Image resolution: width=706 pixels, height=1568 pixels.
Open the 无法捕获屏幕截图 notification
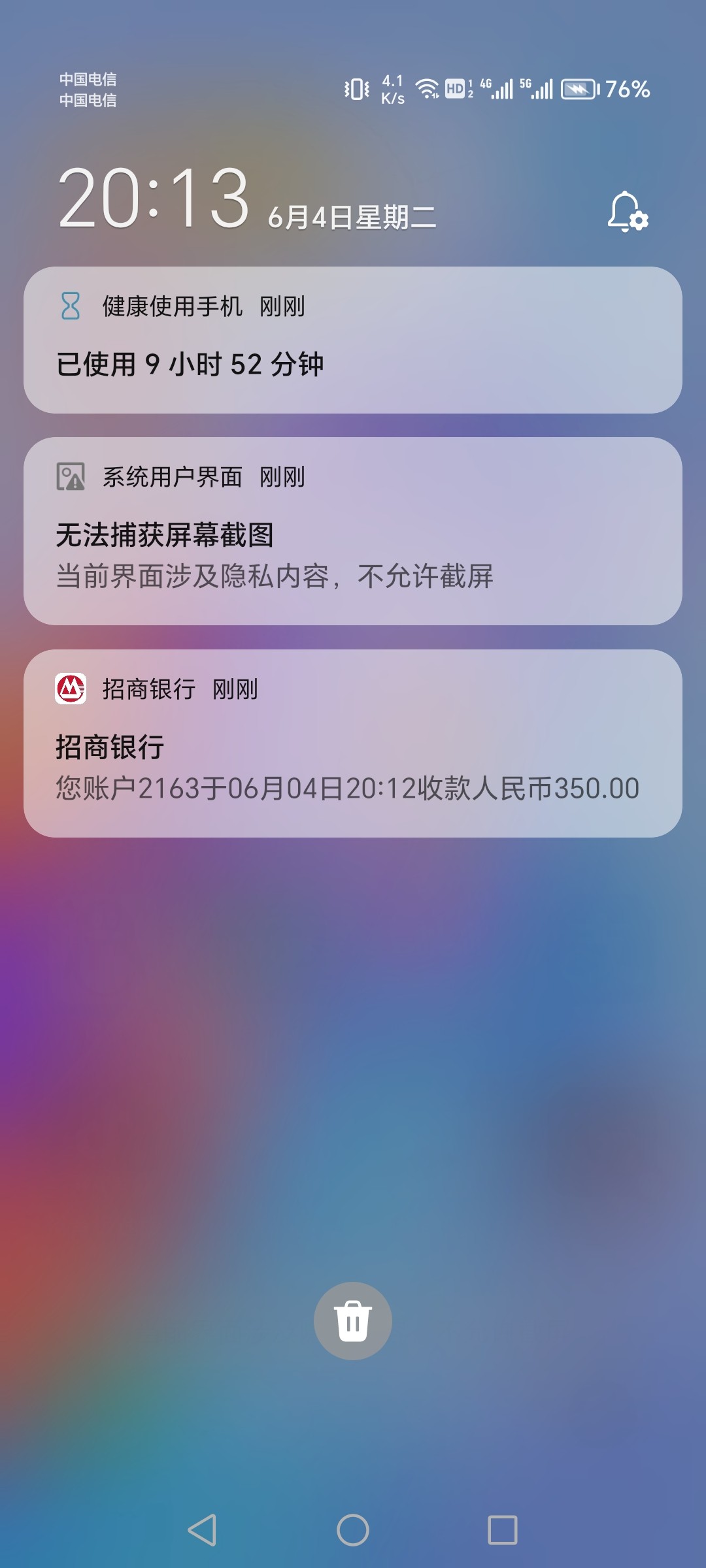coord(353,529)
